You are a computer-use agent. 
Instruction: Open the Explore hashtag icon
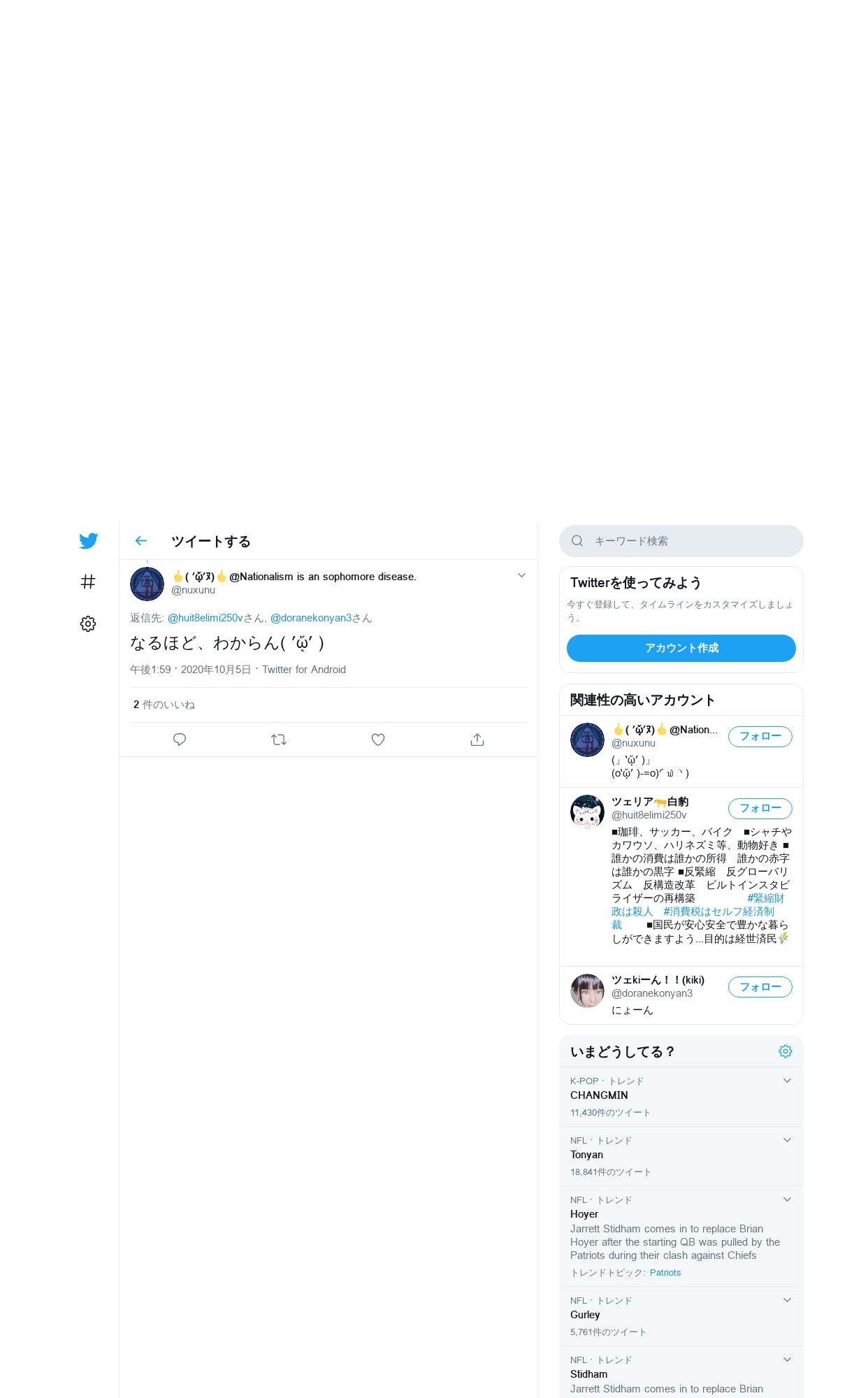point(88,582)
